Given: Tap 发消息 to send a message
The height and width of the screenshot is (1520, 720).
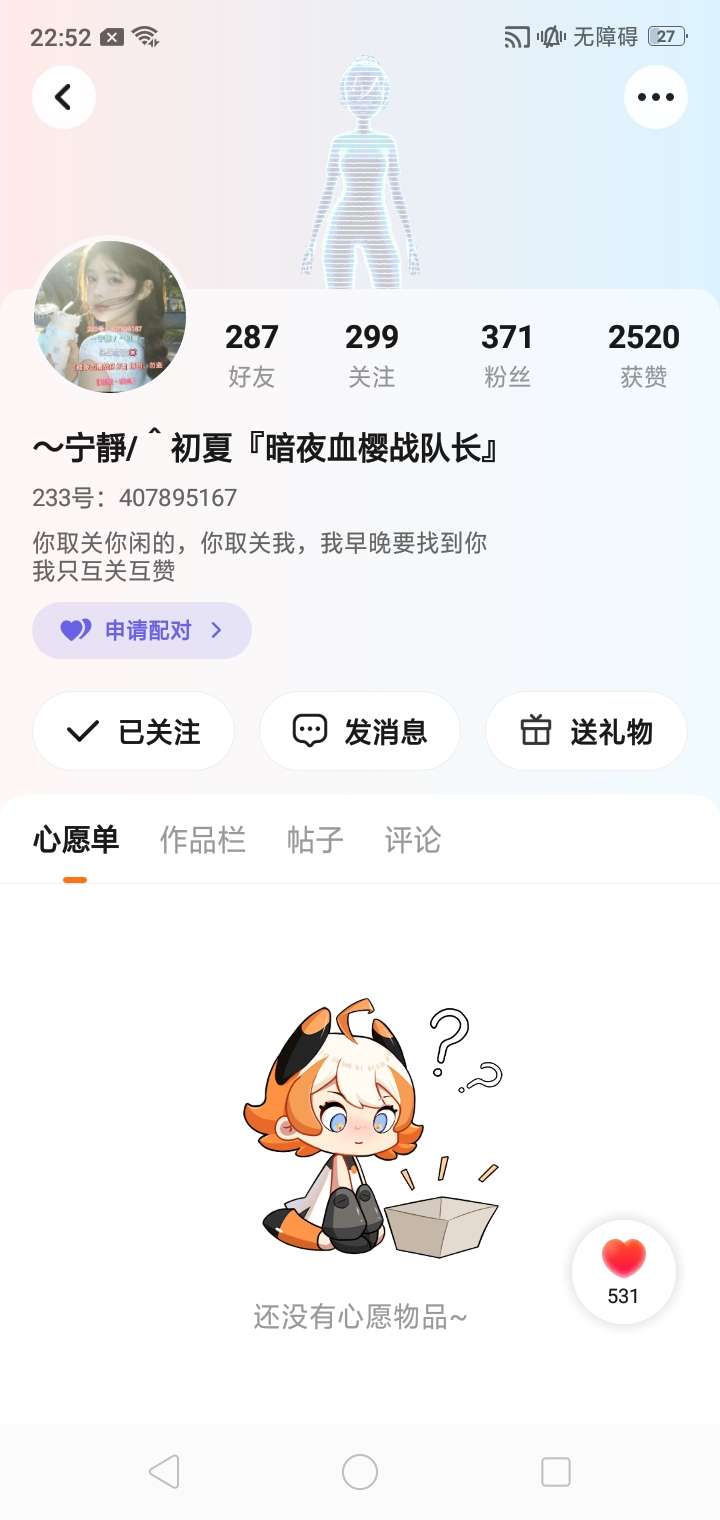Looking at the screenshot, I should point(360,731).
